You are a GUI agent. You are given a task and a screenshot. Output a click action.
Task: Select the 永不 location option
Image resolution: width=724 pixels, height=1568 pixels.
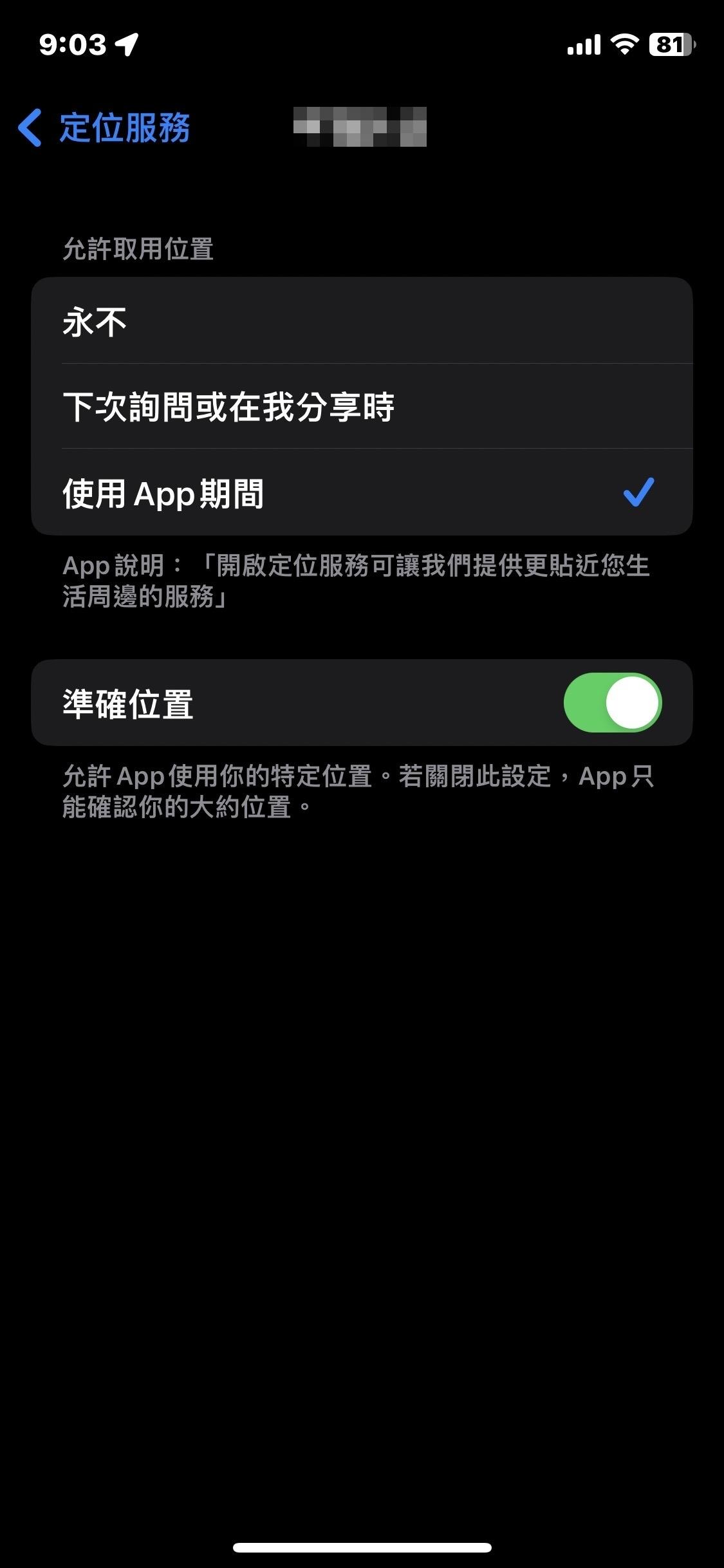(360, 320)
